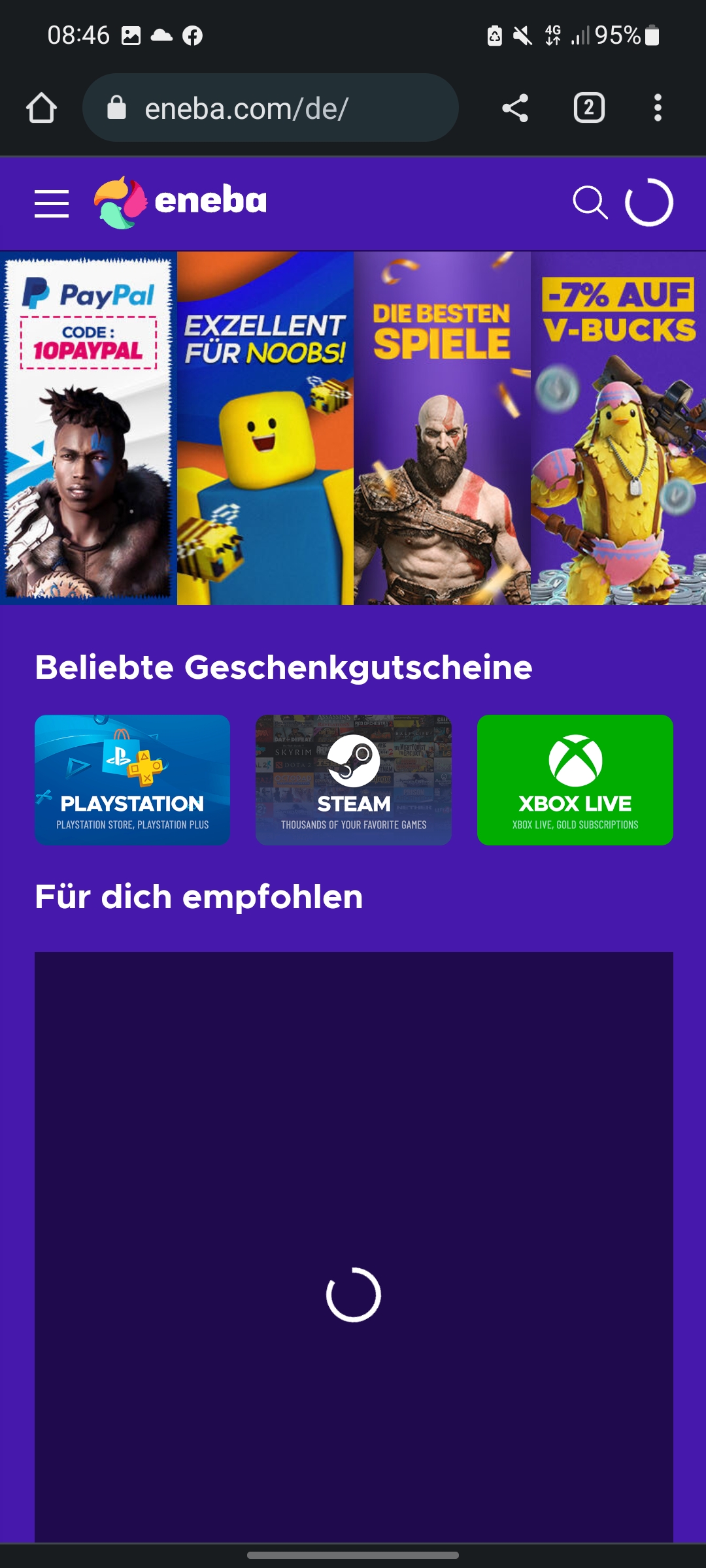Select the PlayStation gift card category

(x=133, y=779)
